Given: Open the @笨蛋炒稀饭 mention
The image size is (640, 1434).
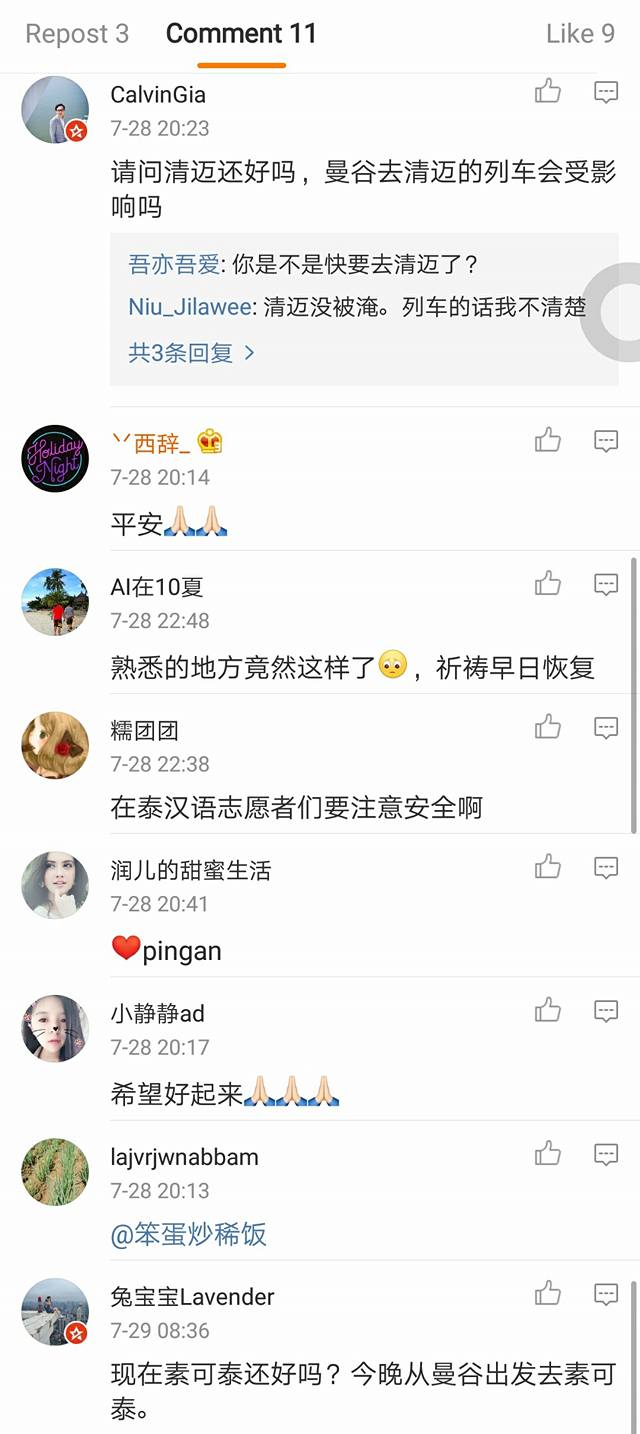Looking at the screenshot, I should (189, 1235).
